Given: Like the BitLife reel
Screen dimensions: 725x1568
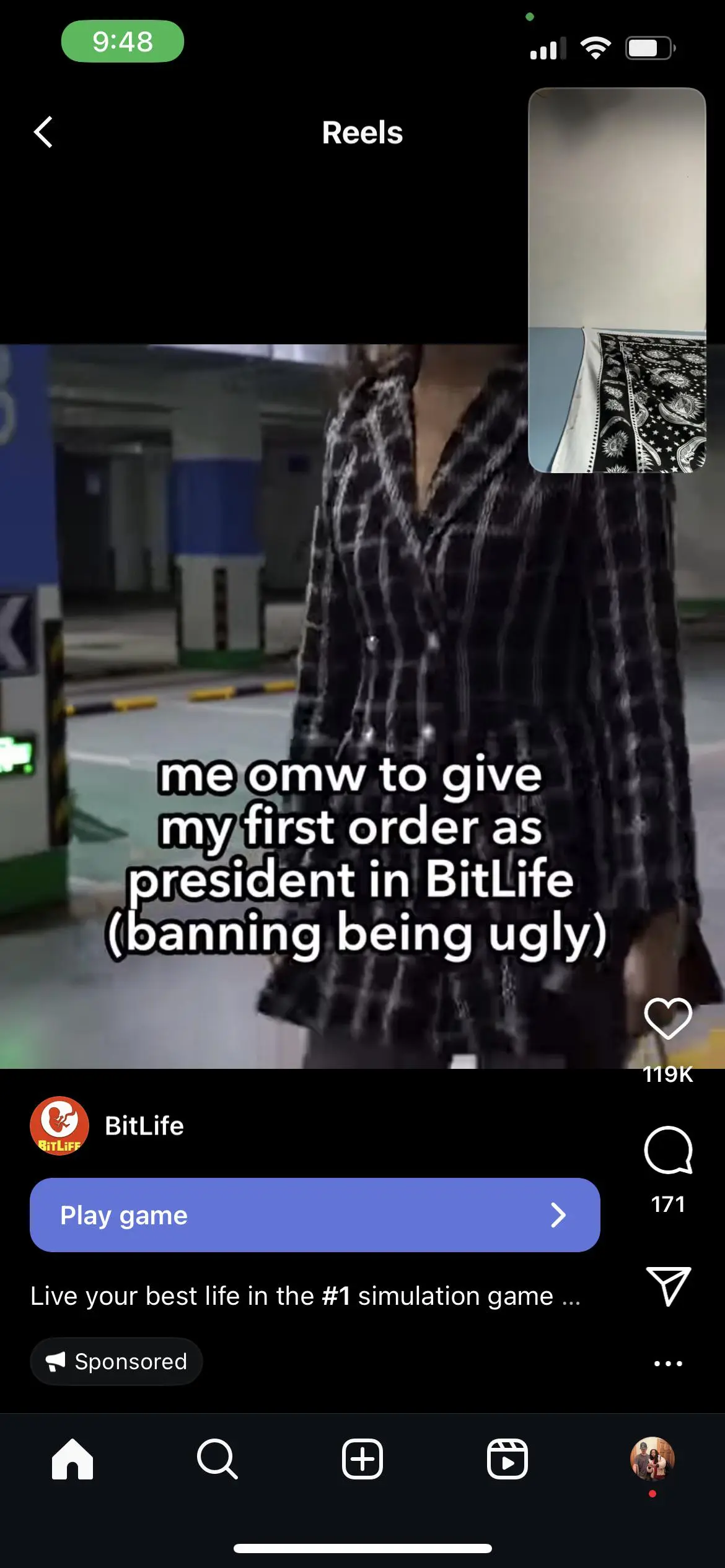Looking at the screenshot, I should pyautogui.click(x=667, y=1019).
